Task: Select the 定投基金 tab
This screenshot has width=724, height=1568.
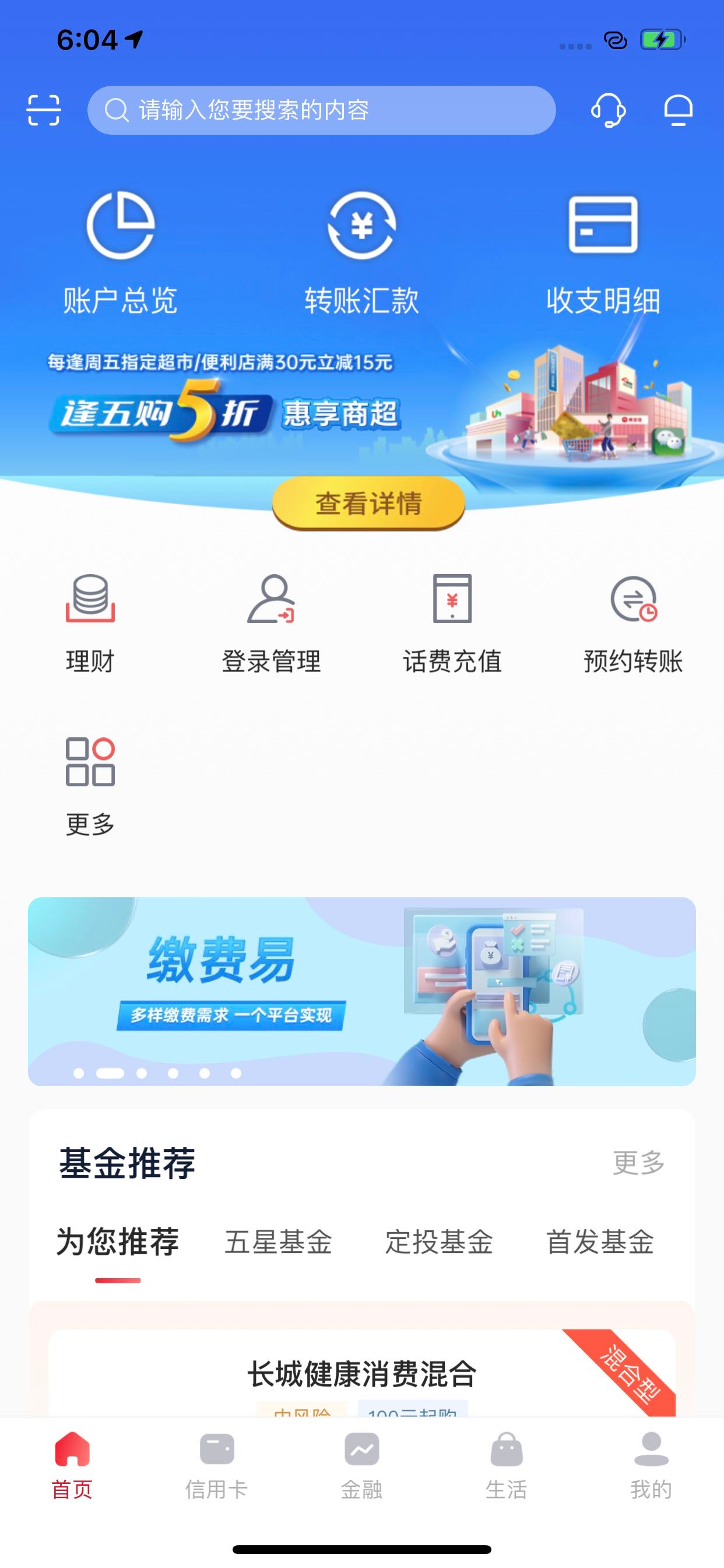Action: pos(440,1243)
